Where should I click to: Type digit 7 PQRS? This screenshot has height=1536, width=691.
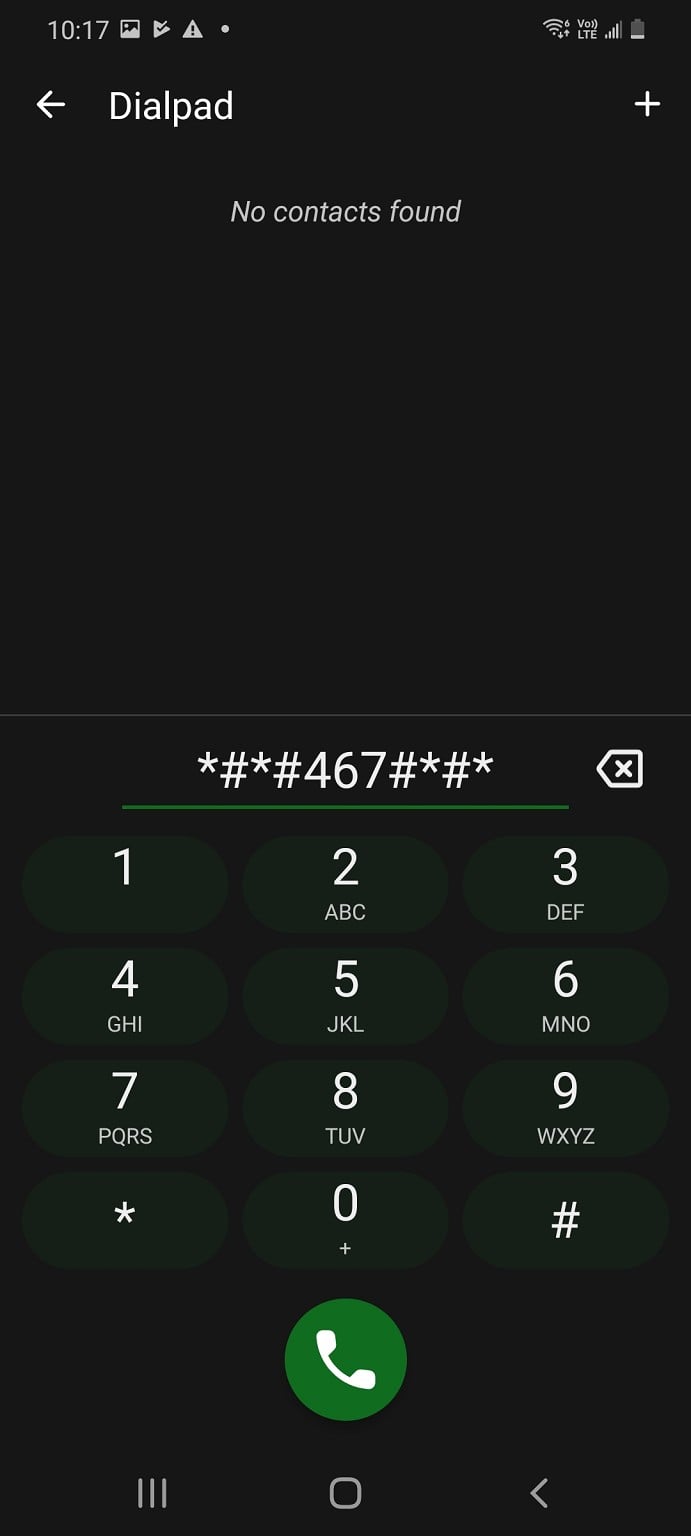[x=125, y=1108]
